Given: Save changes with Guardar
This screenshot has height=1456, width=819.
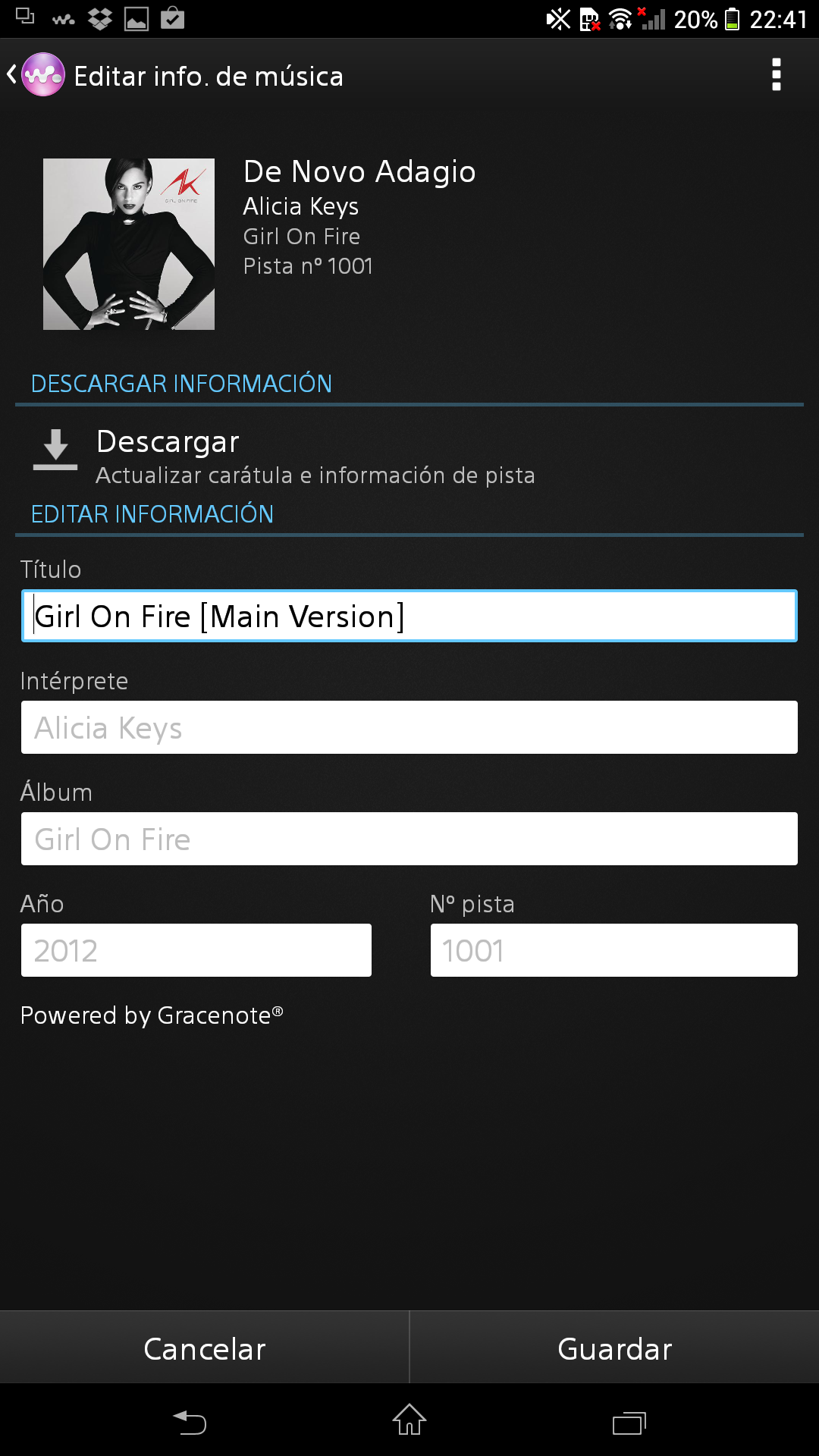Looking at the screenshot, I should [x=614, y=1349].
